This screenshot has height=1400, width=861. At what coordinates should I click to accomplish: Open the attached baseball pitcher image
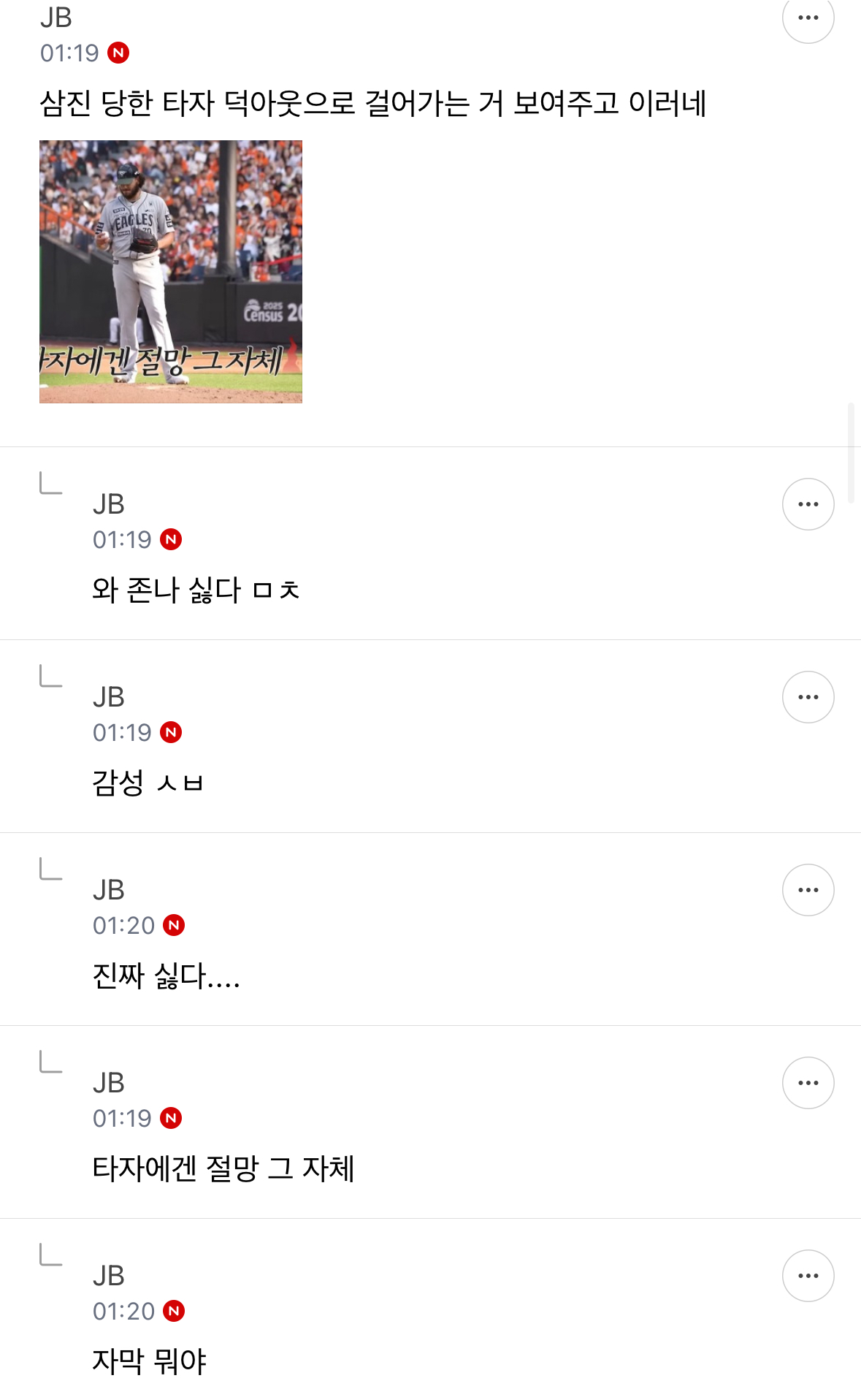coord(171,271)
